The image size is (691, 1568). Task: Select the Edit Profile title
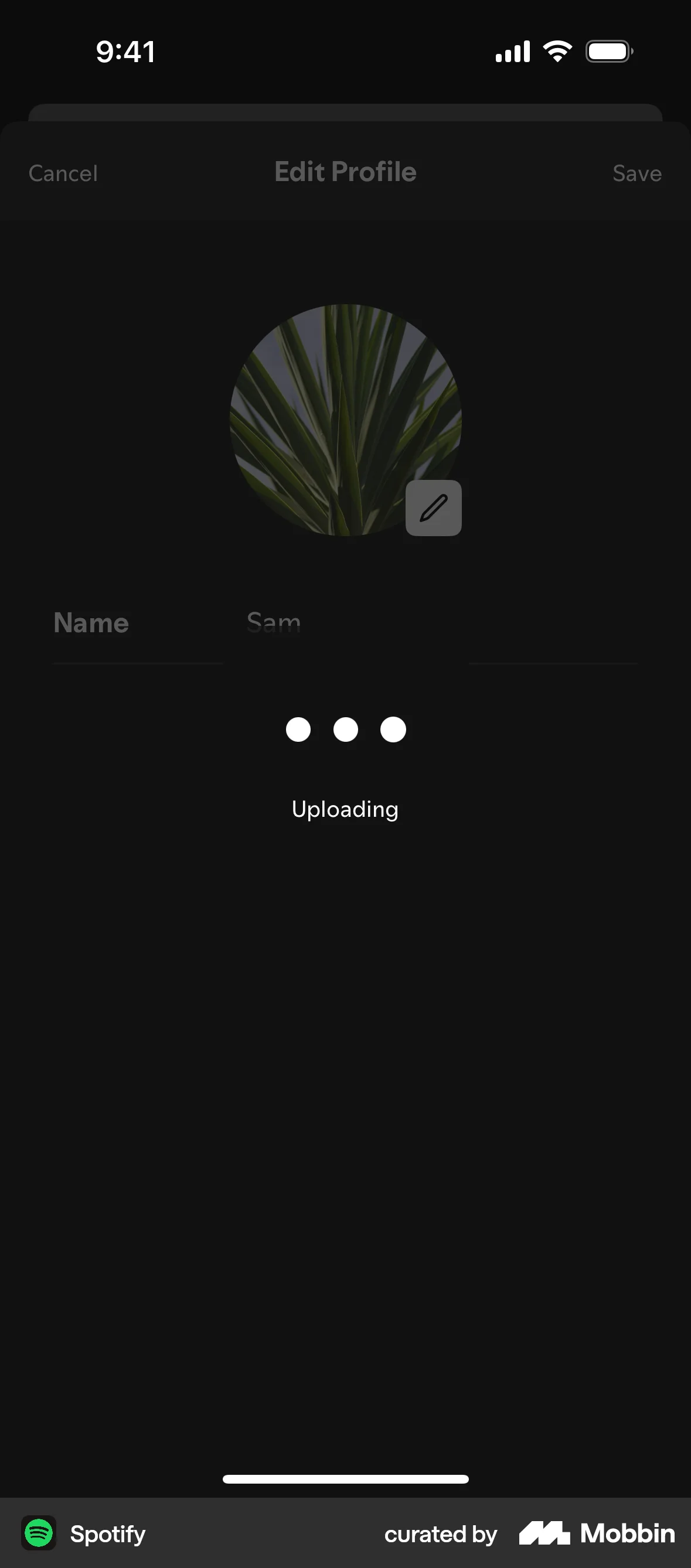click(345, 172)
